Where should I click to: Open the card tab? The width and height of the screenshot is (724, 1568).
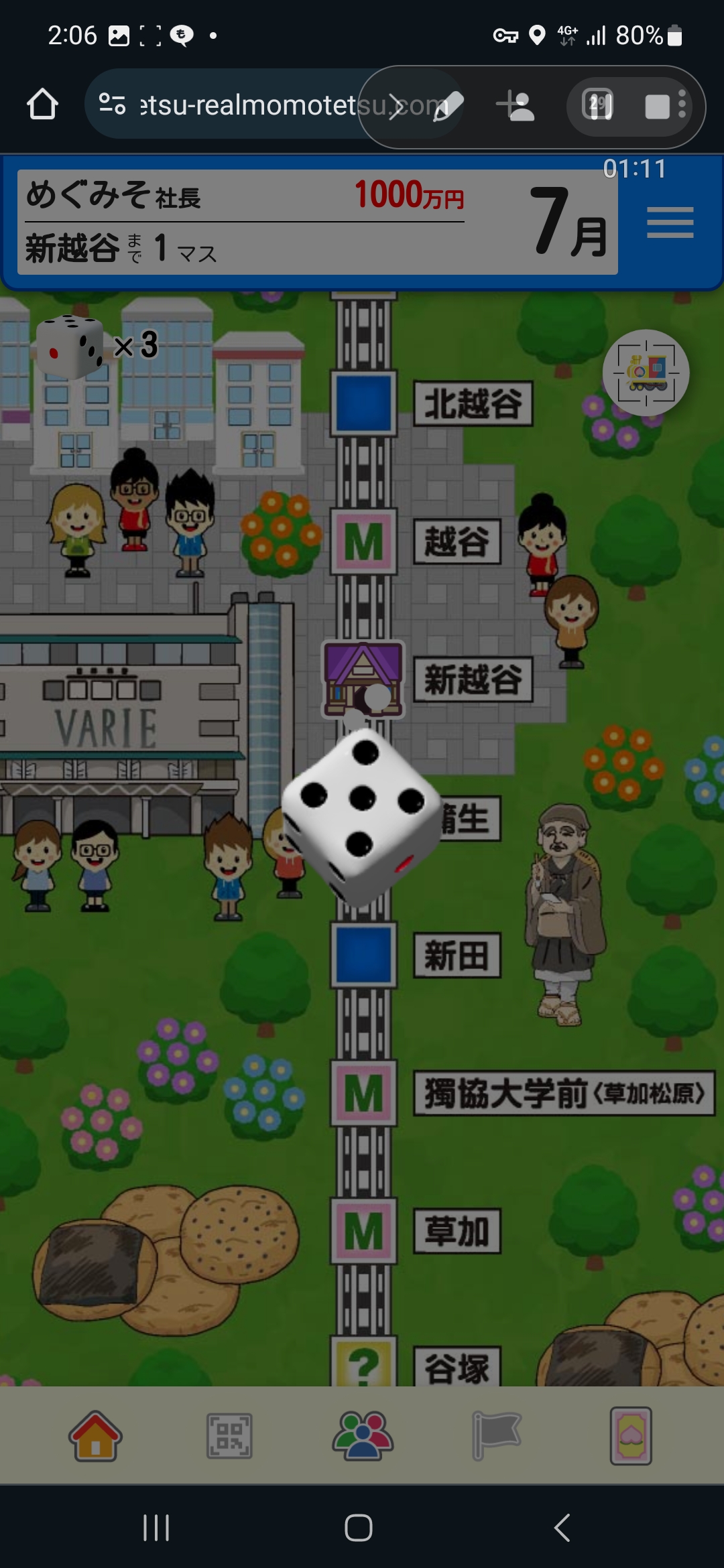tap(631, 1436)
